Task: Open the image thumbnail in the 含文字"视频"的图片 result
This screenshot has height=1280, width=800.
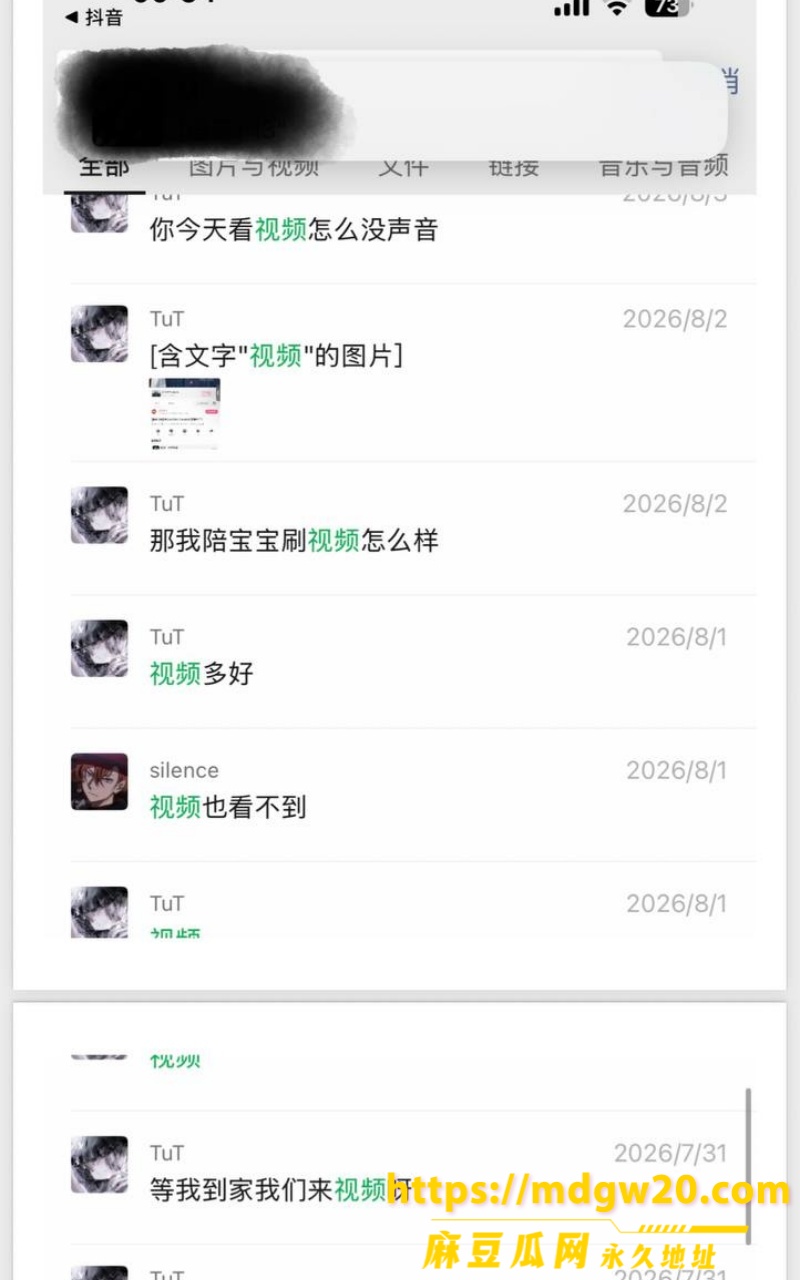Action: (184, 414)
